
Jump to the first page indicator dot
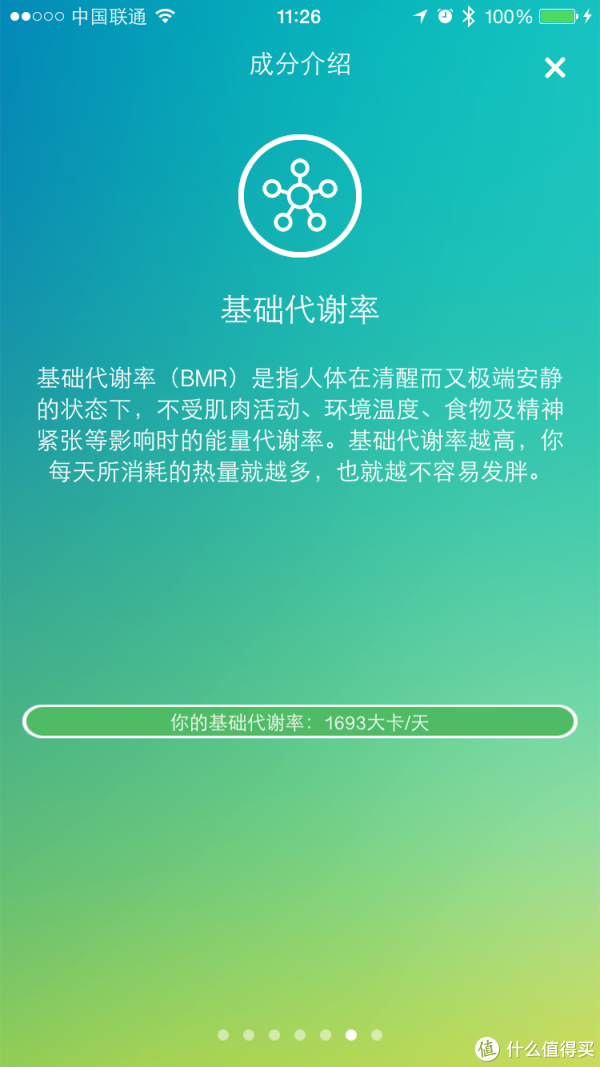(x=223, y=1035)
